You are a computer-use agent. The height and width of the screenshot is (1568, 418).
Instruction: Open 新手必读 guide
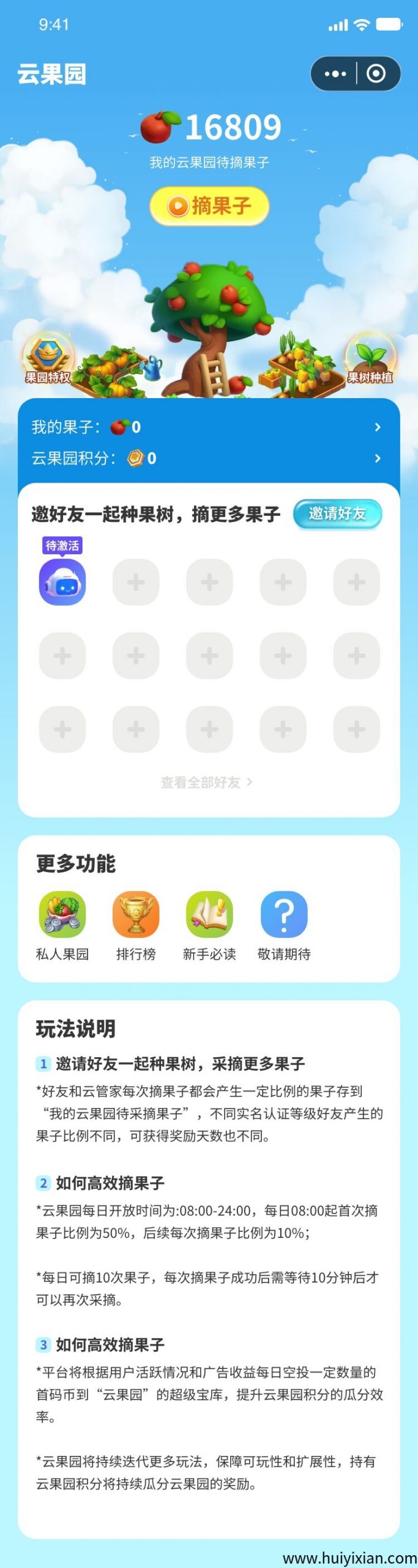pyautogui.click(x=209, y=914)
